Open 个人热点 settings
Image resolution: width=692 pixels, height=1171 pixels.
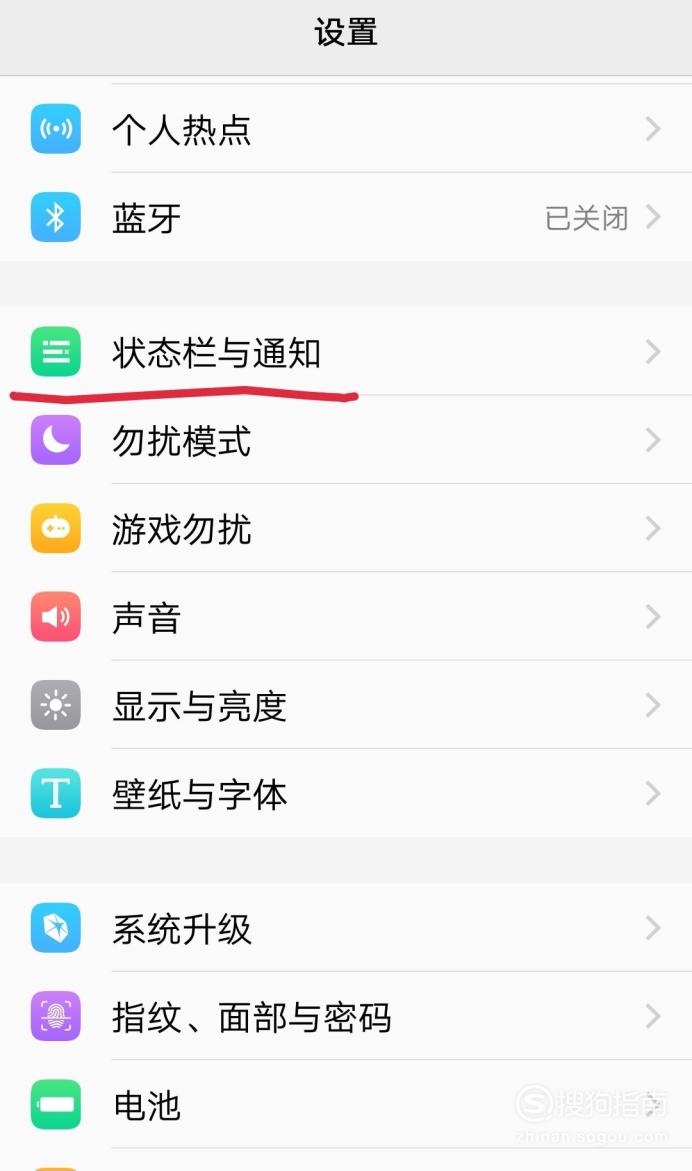pyautogui.click(x=346, y=128)
